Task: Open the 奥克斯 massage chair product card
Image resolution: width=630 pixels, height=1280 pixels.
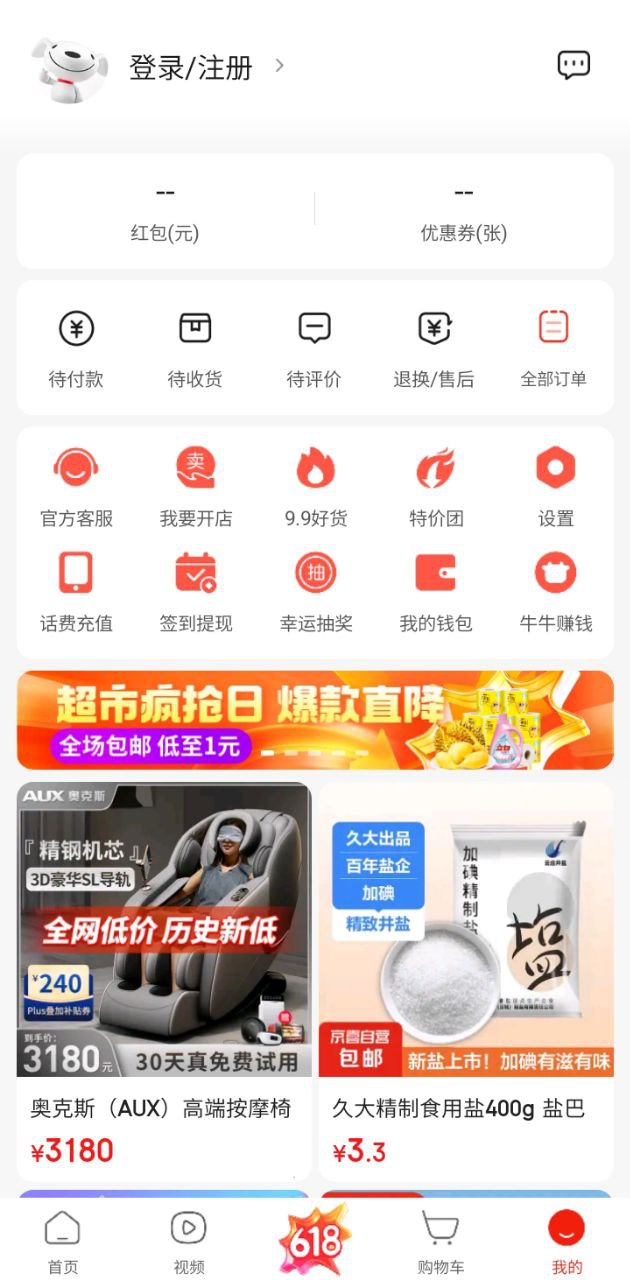Action: (164, 980)
